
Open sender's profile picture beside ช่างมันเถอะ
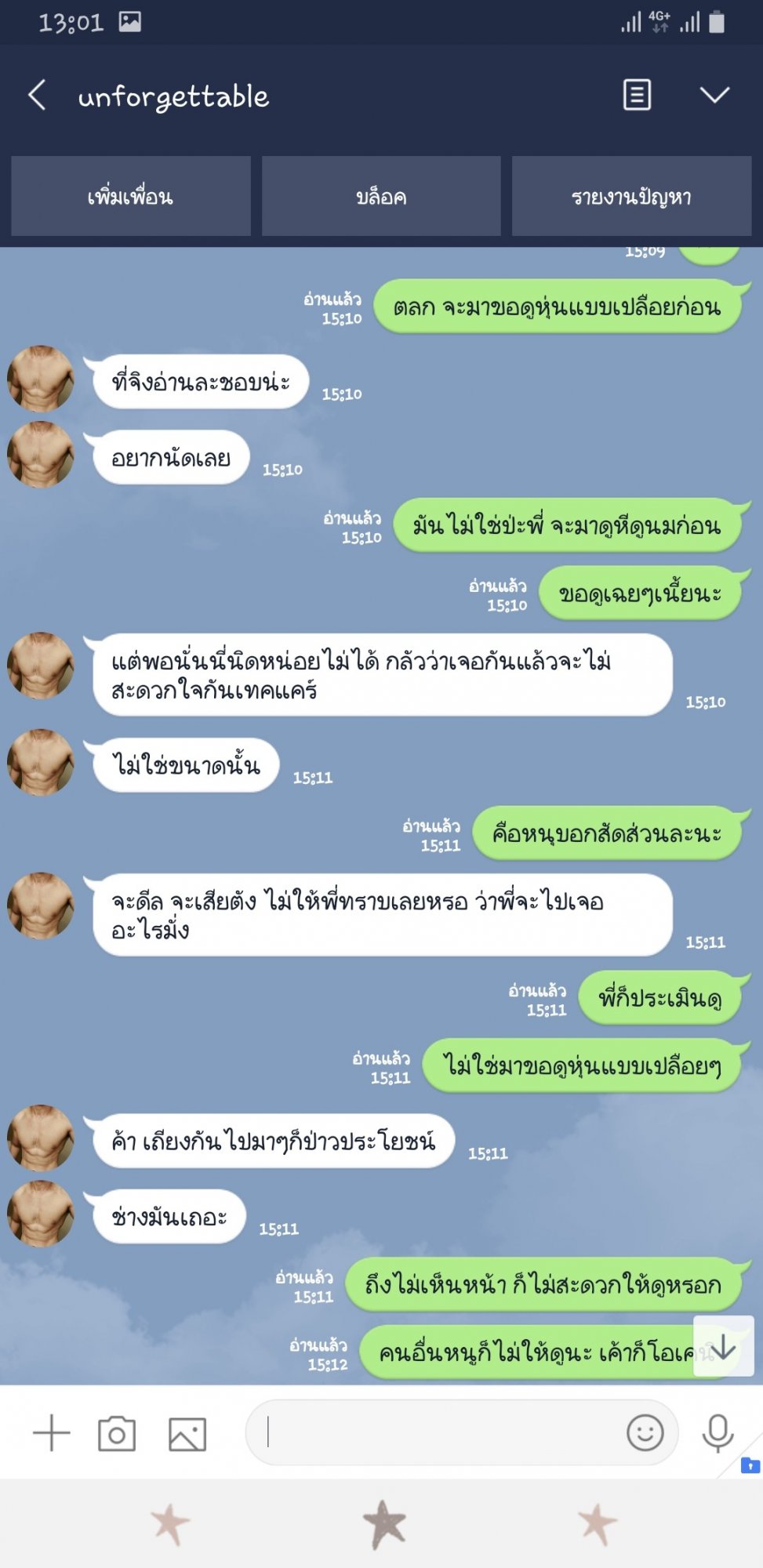pyautogui.click(x=41, y=1214)
